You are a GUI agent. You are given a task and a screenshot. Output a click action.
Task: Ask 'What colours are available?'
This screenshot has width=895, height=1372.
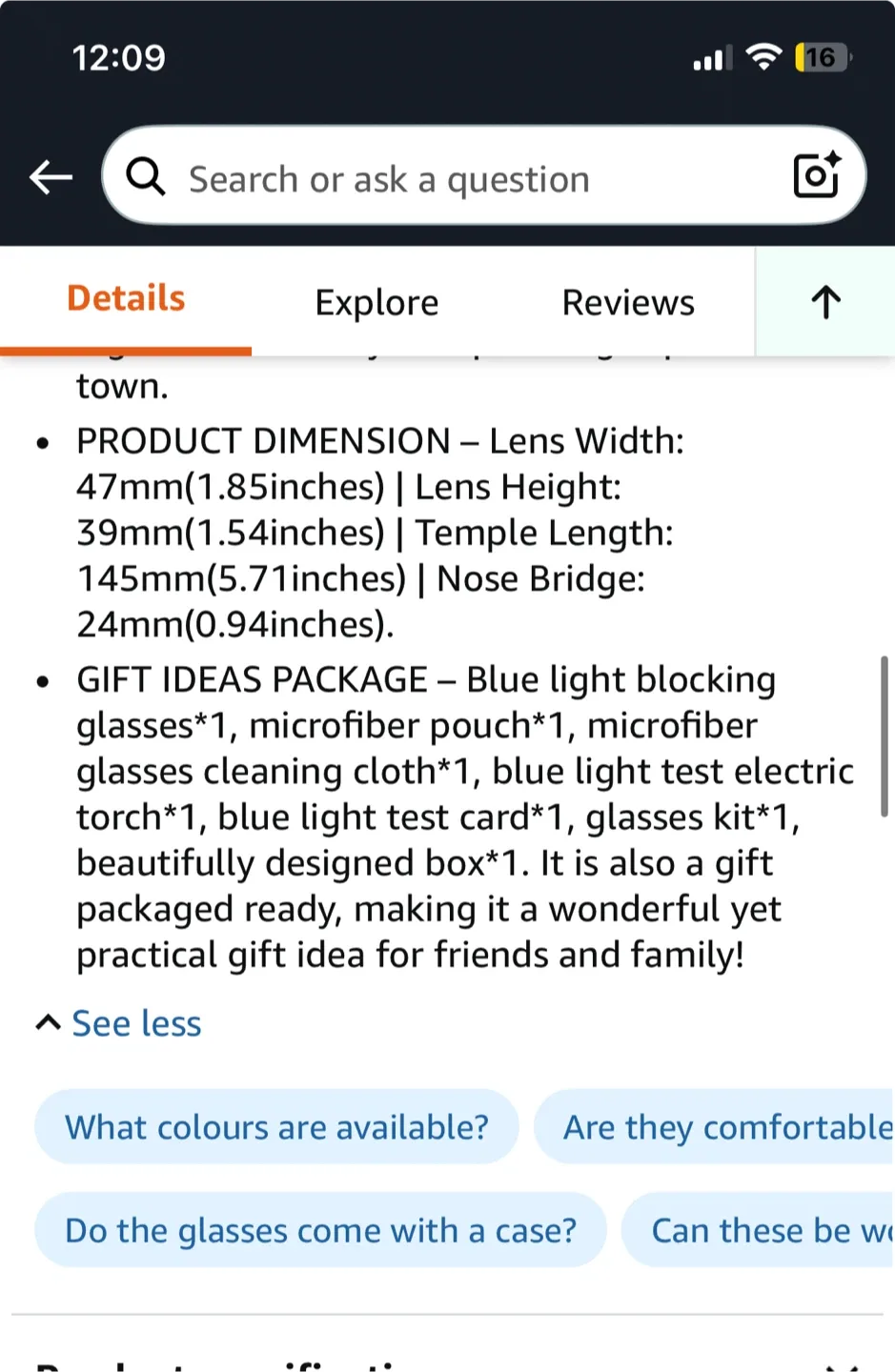276,1127
